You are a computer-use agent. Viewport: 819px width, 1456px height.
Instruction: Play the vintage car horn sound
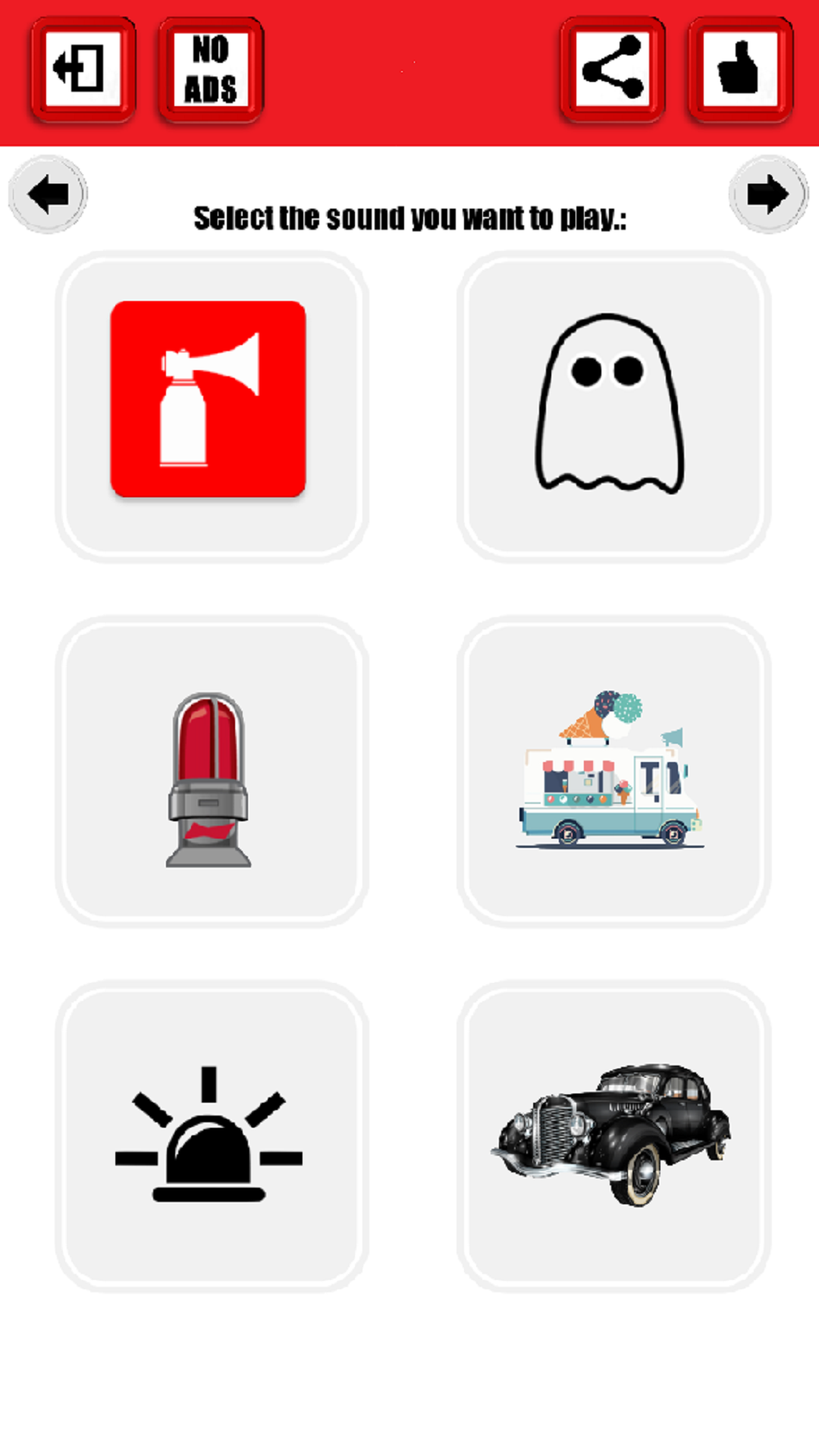click(613, 1136)
